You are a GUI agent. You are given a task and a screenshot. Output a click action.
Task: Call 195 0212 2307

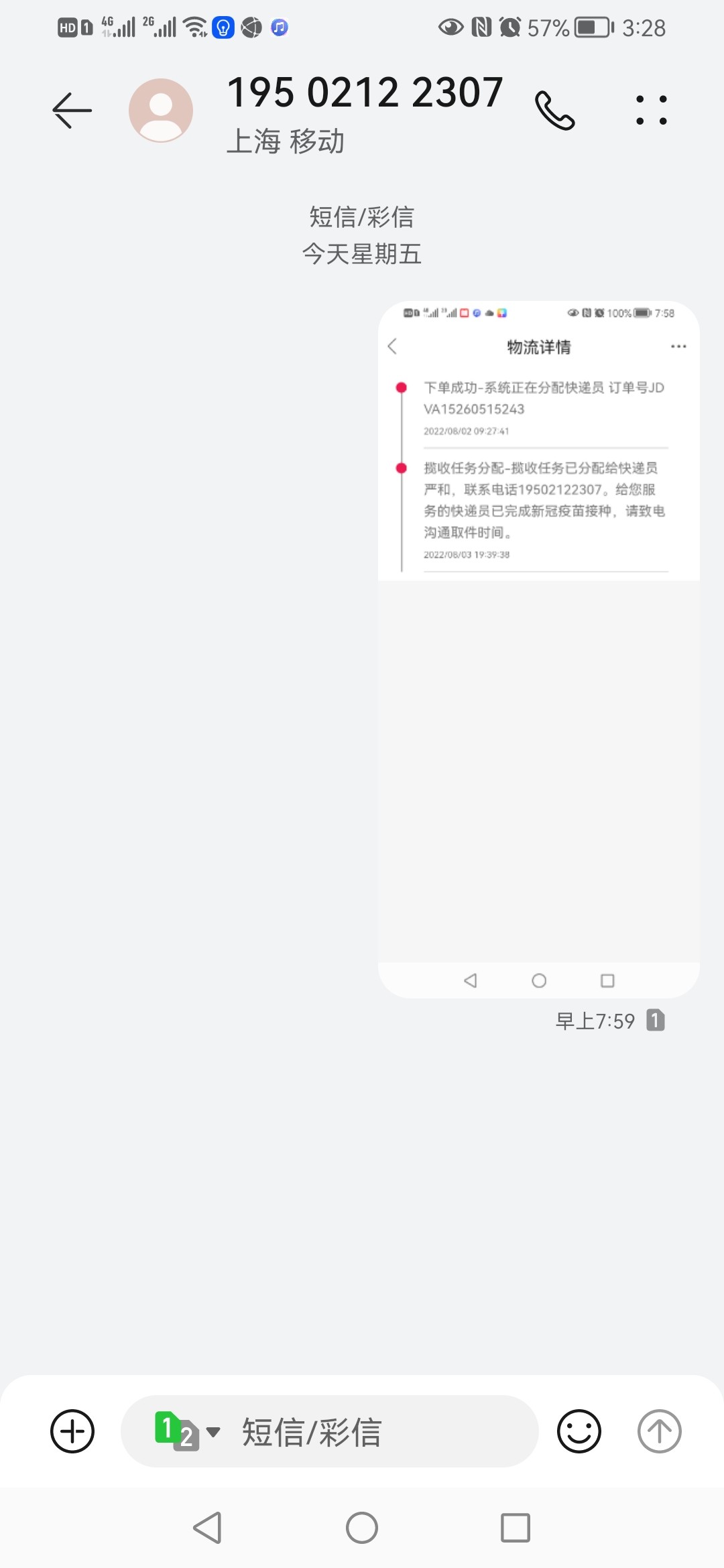tap(554, 111)
